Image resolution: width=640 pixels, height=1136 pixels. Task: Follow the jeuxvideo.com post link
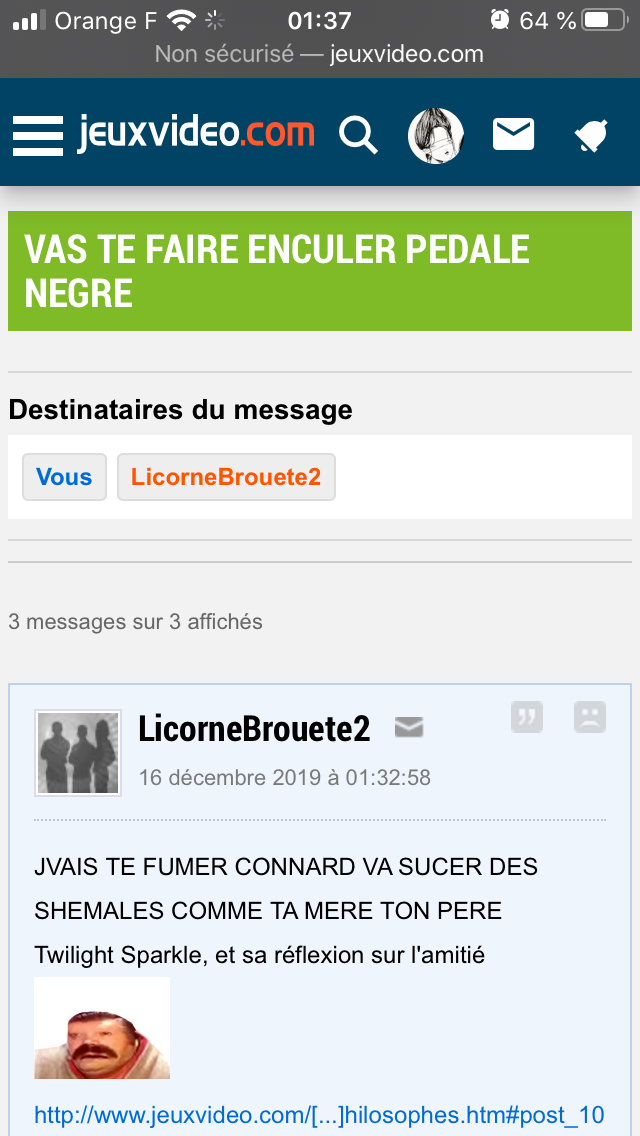(319, 1114)
